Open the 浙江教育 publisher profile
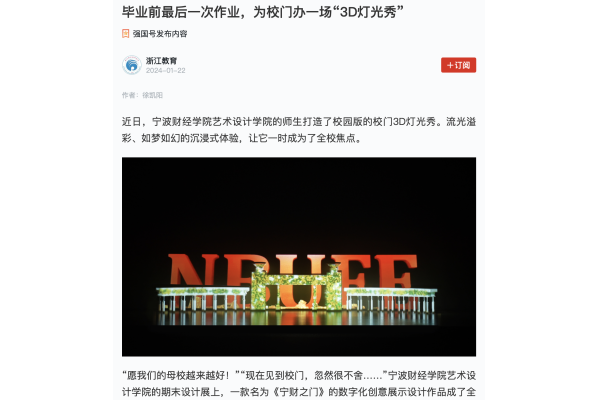This screenshot has width=600, height=400. click(x=164, y=60)
